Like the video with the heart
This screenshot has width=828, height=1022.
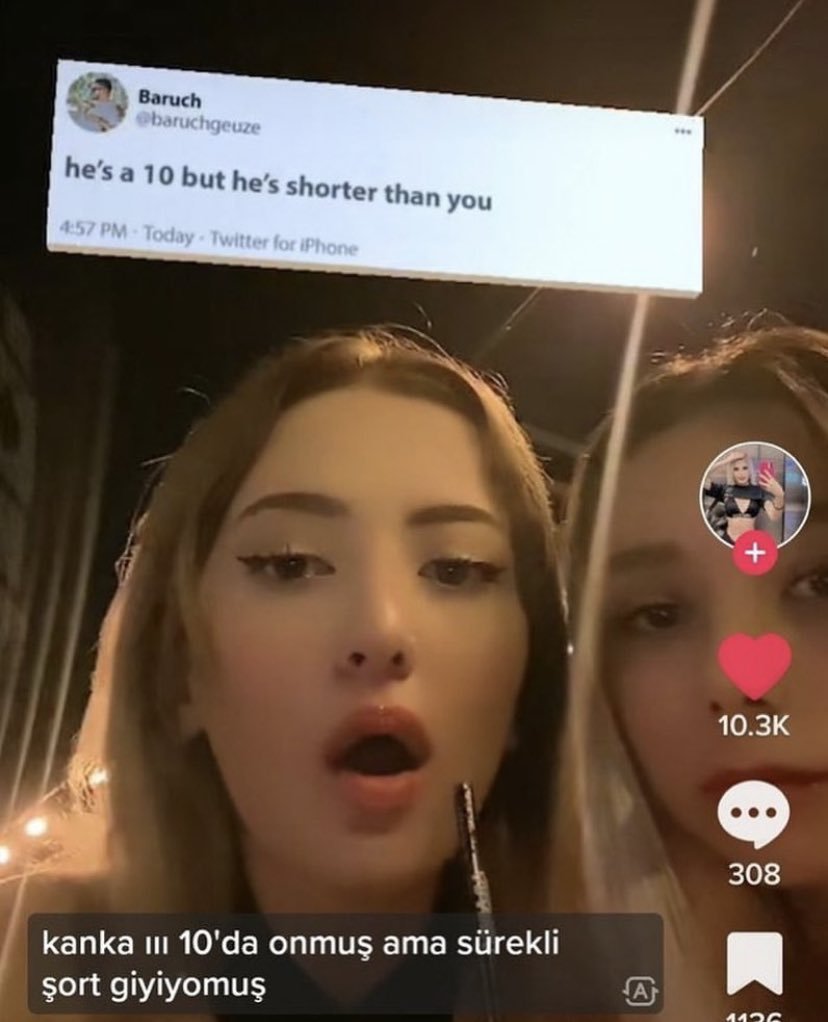[754, 666]
